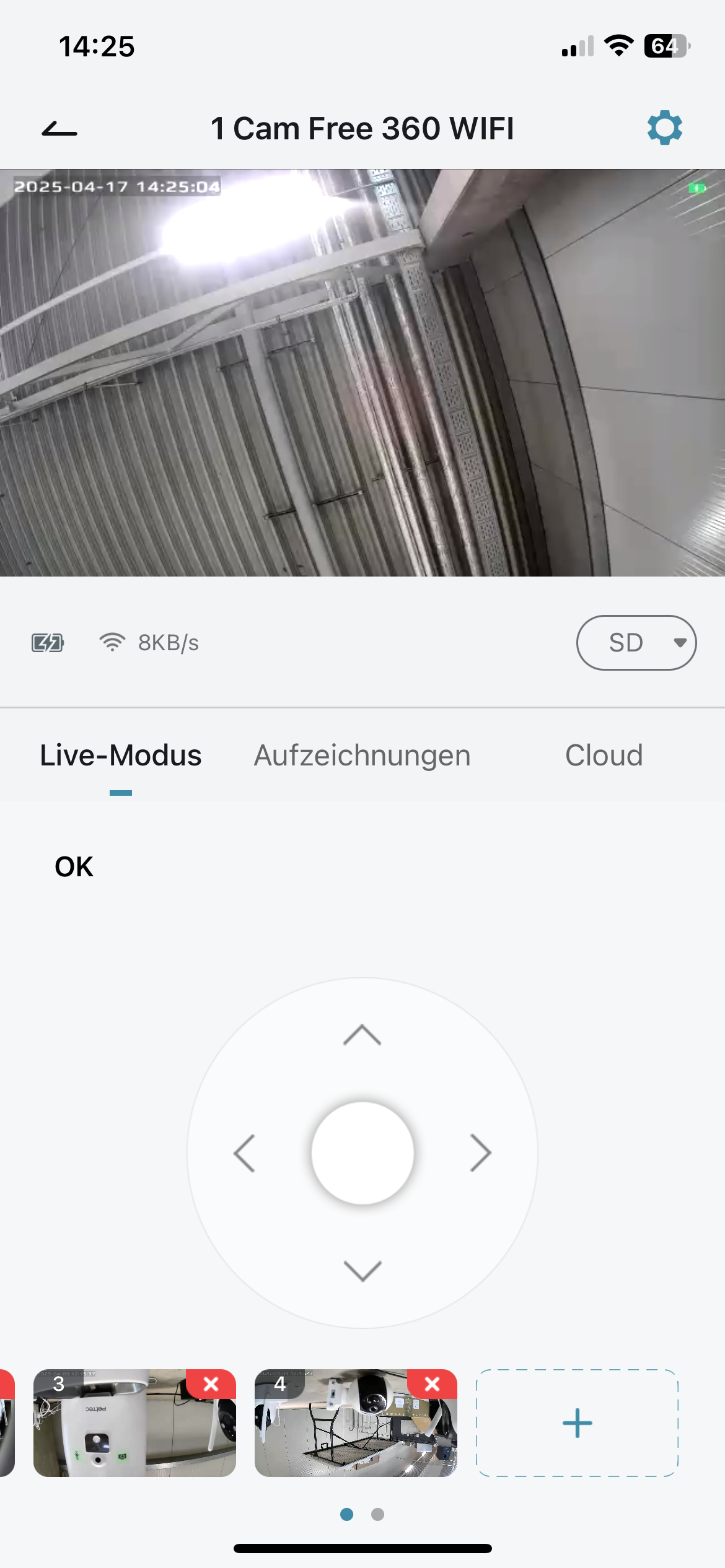Switch to the Cloud tab
The width and height of the screenshot is (725, 1568).
[604, 756]
